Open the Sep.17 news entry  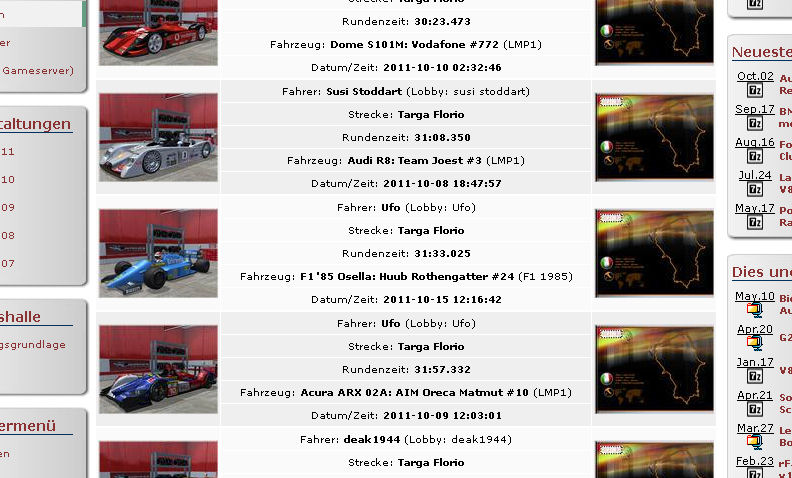point(755,109)
